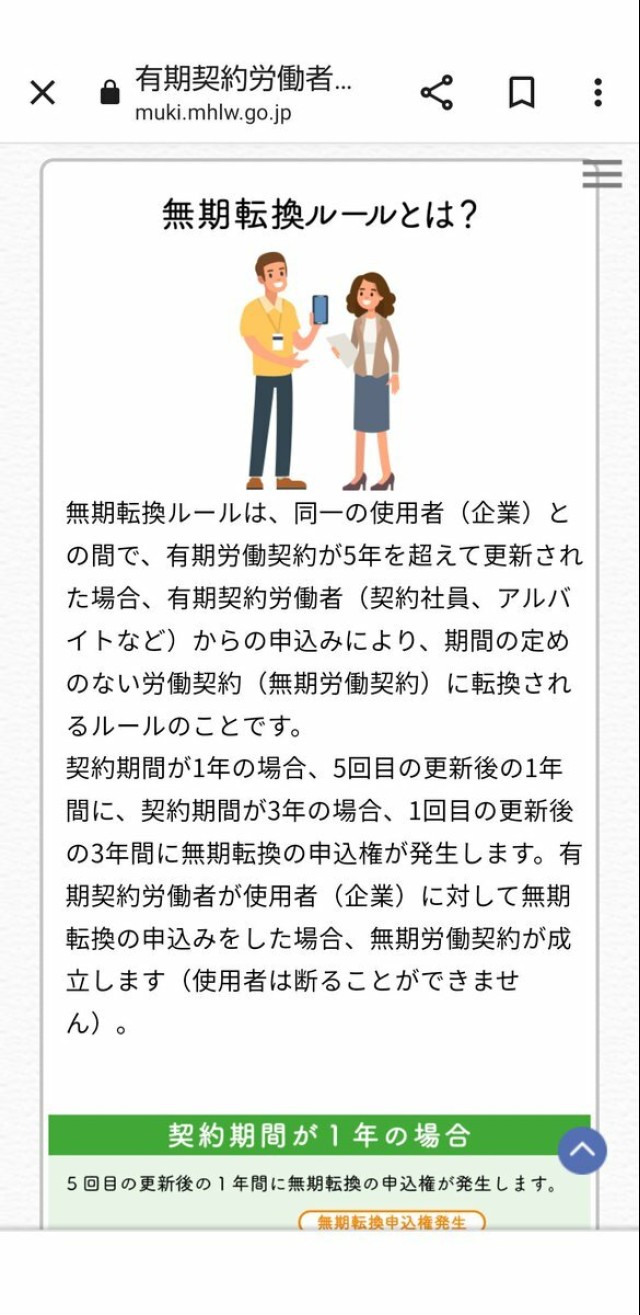The image size is (640, 1315).
Task: Open the site's hamburger menu
Action: (602, 174)
